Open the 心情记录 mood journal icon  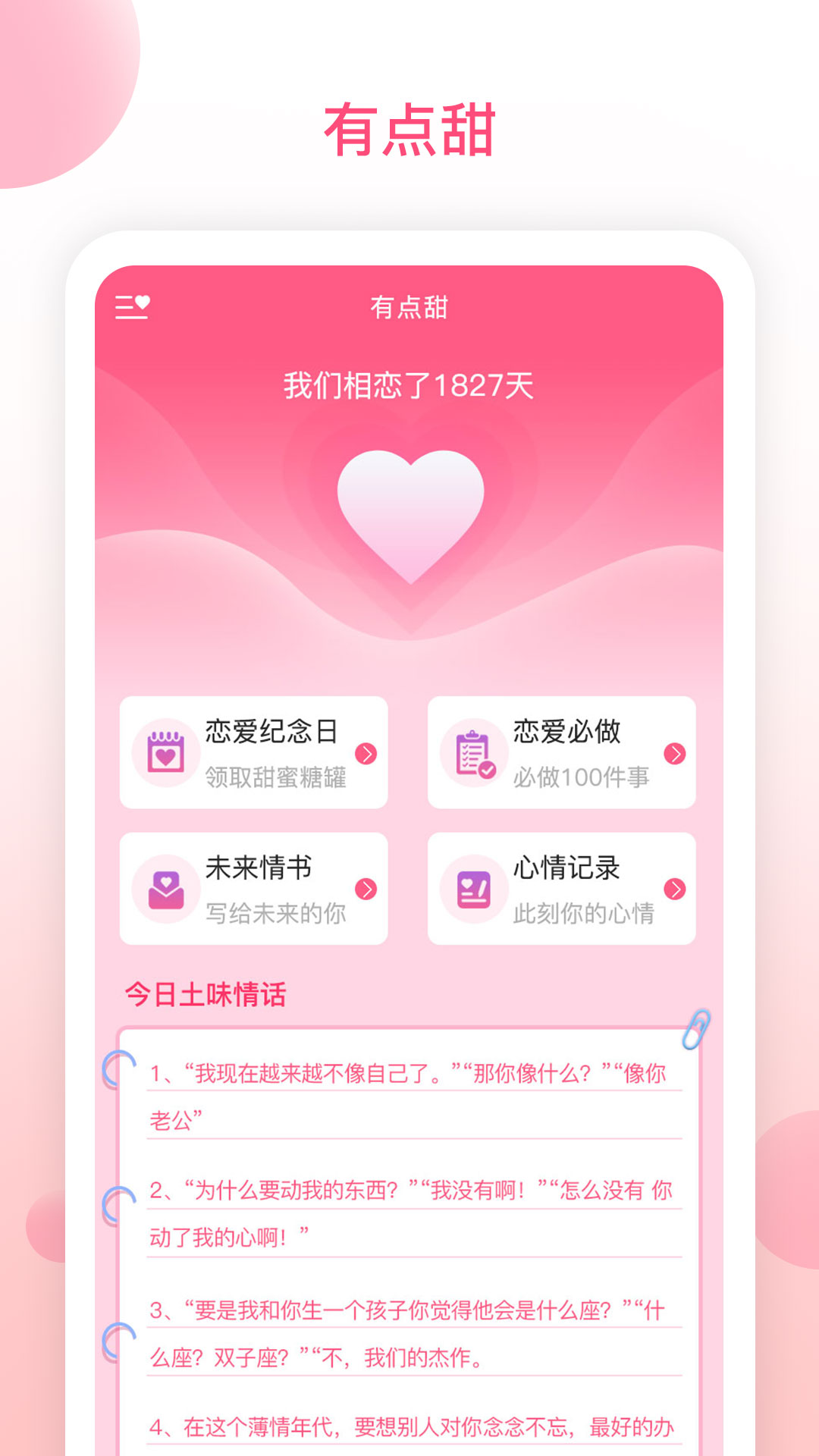473,889
